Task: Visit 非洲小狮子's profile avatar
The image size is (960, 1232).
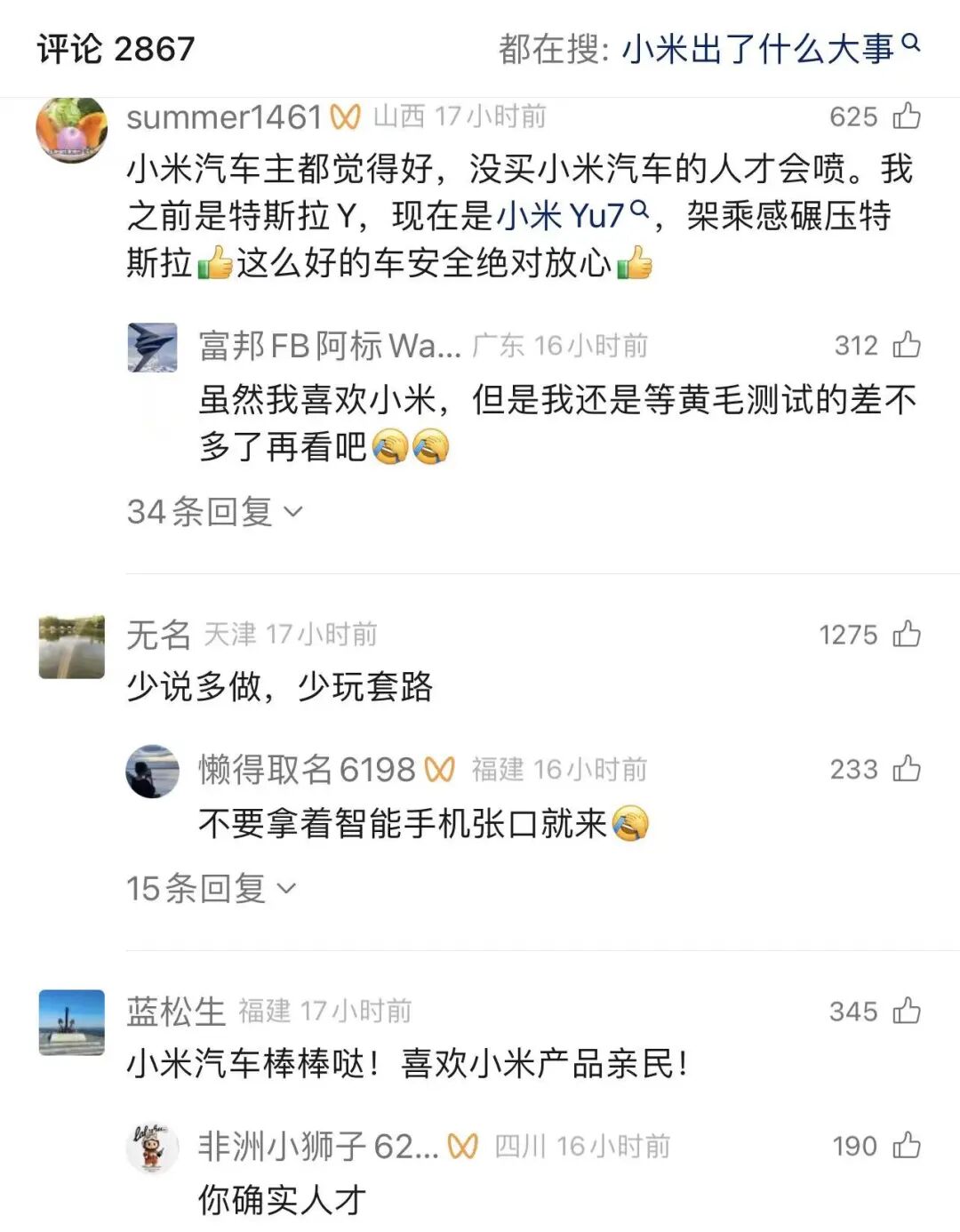Action: point(153,1148)
